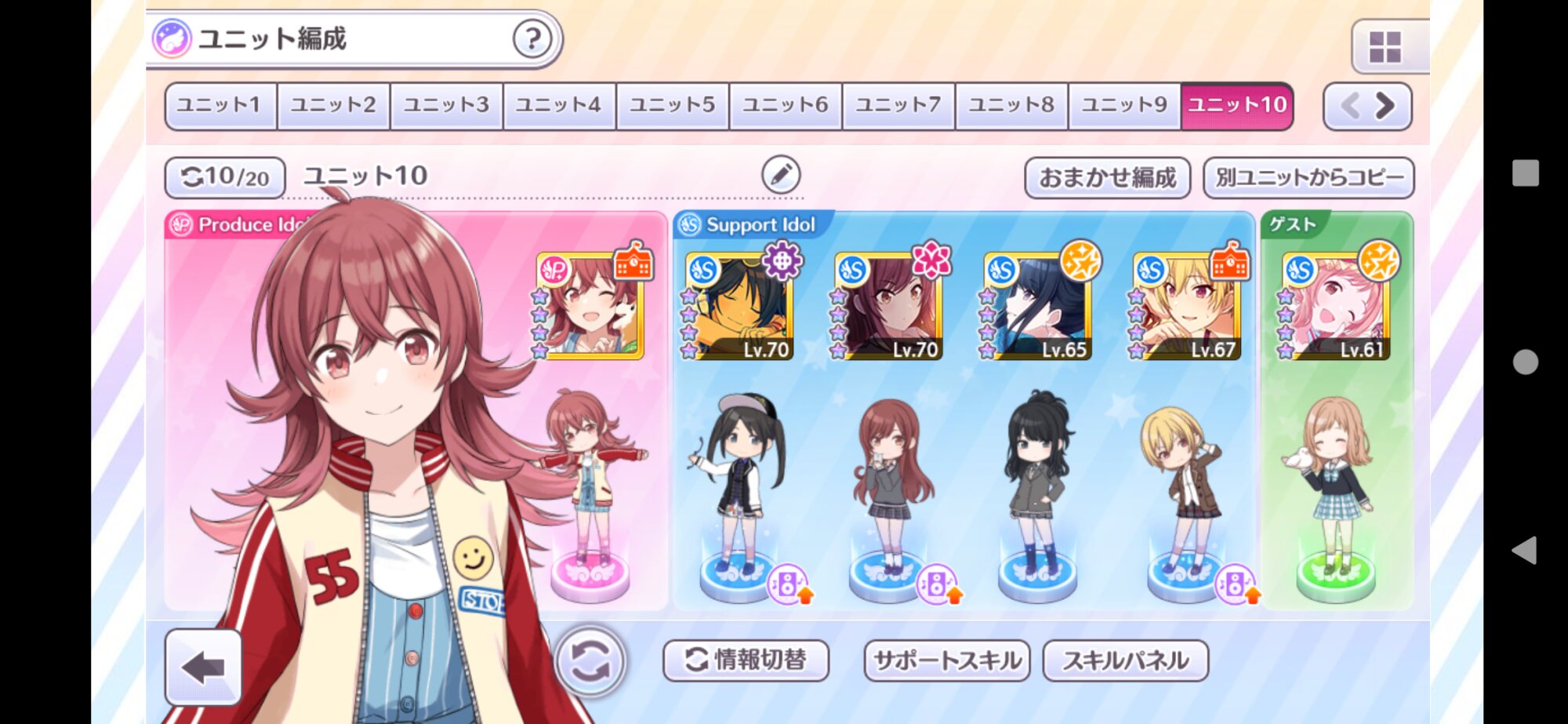Open the サポートスキル support skill button
1568x724 pixels.
[946, 660]
